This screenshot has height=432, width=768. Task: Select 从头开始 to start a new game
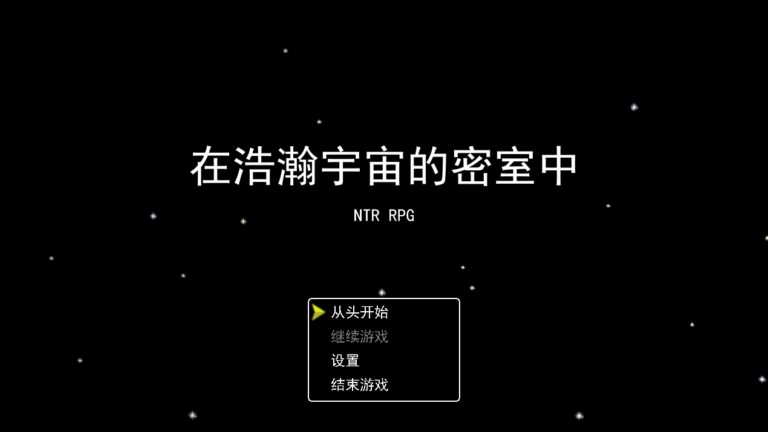point(359,312)
